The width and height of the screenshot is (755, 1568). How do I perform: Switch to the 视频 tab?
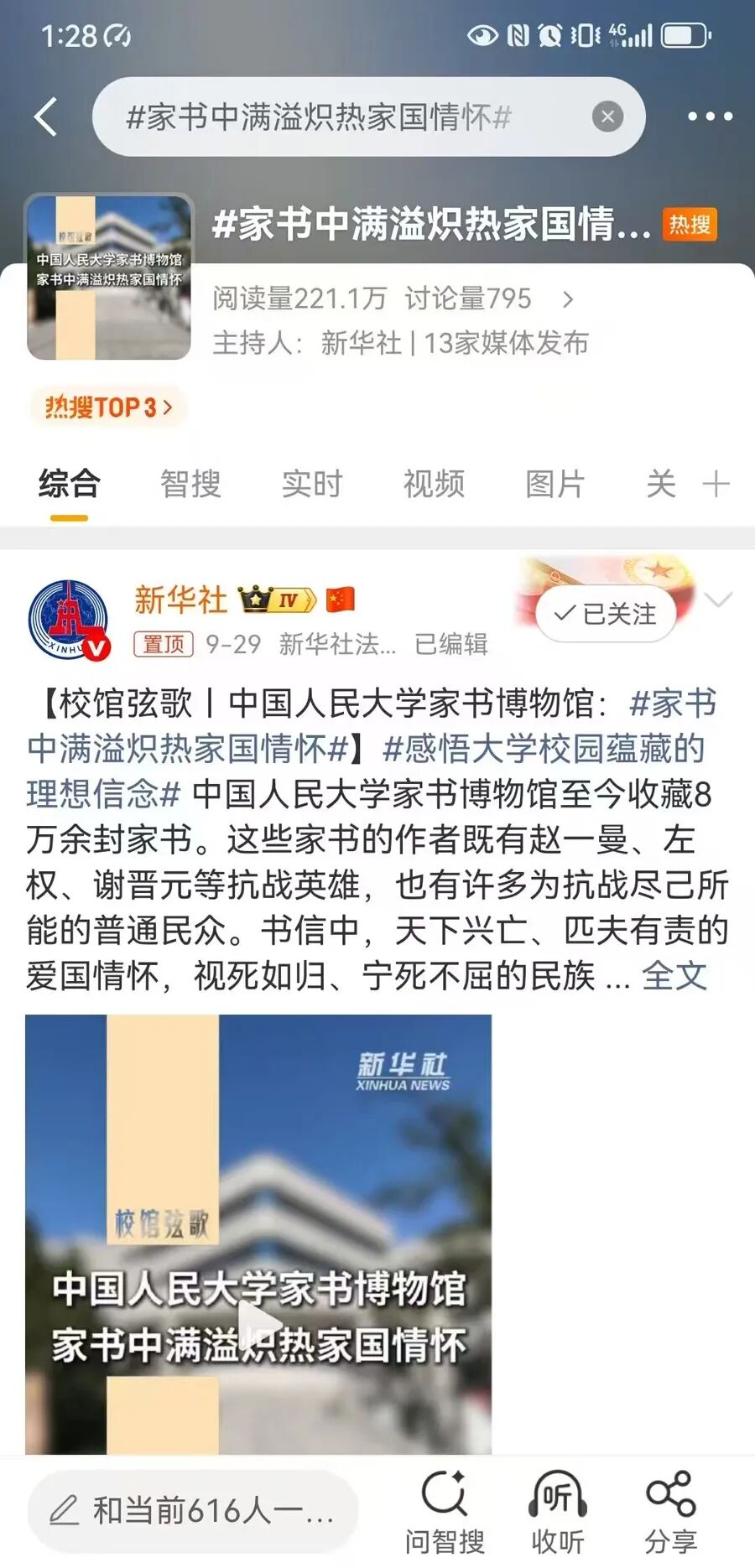coord(434,484)
